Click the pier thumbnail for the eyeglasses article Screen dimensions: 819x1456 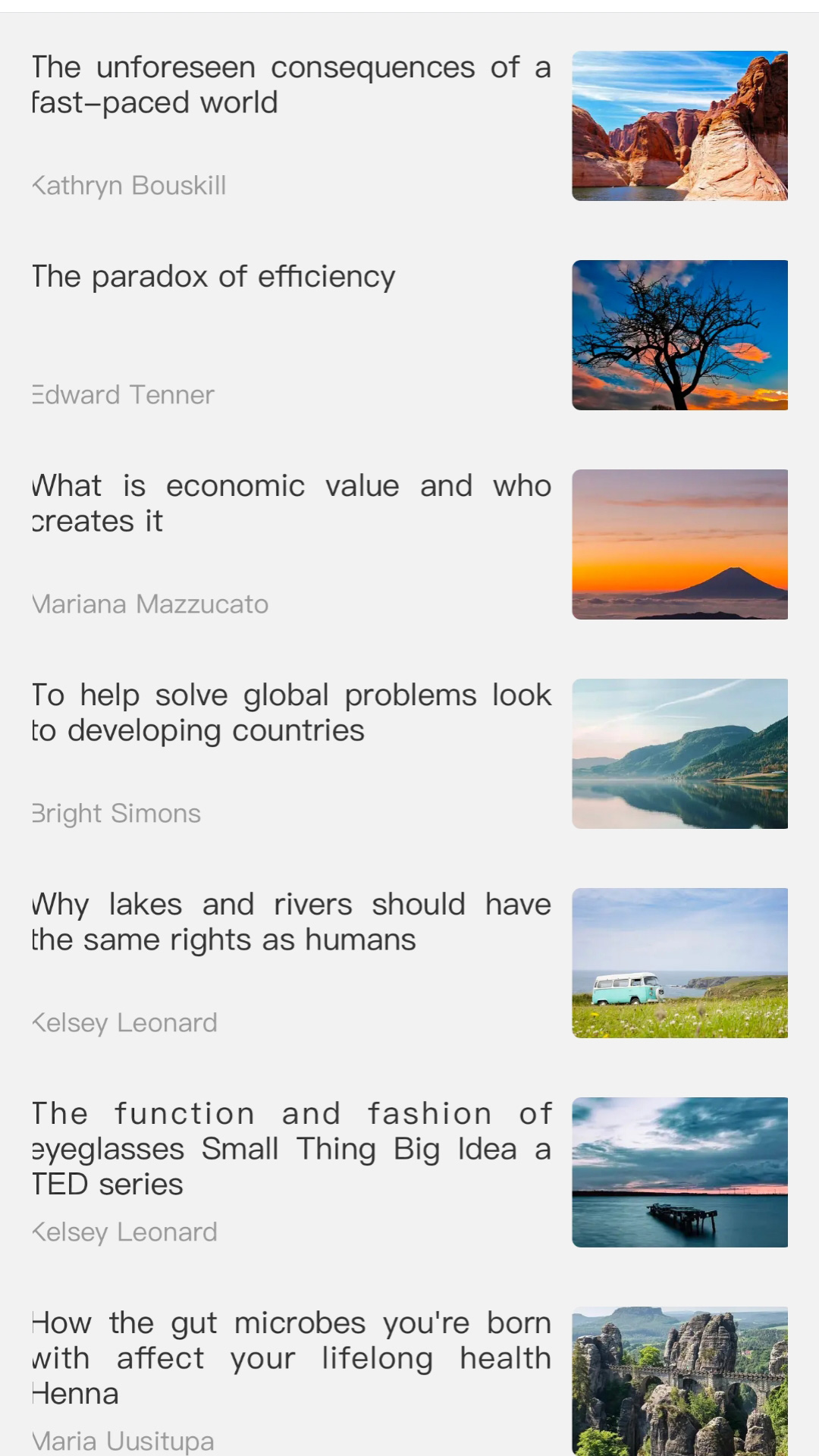pyautogui.click(x=679, y=1172)
